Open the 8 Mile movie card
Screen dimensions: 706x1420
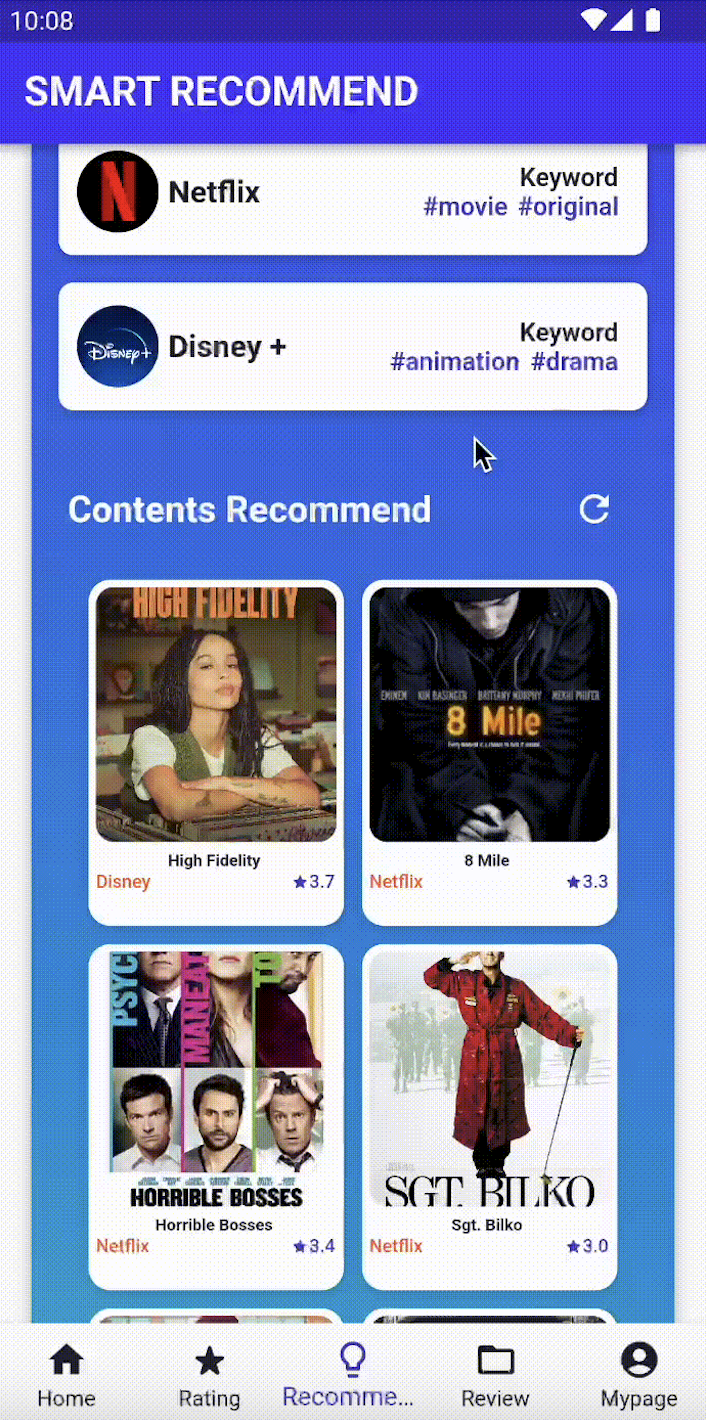489,750
